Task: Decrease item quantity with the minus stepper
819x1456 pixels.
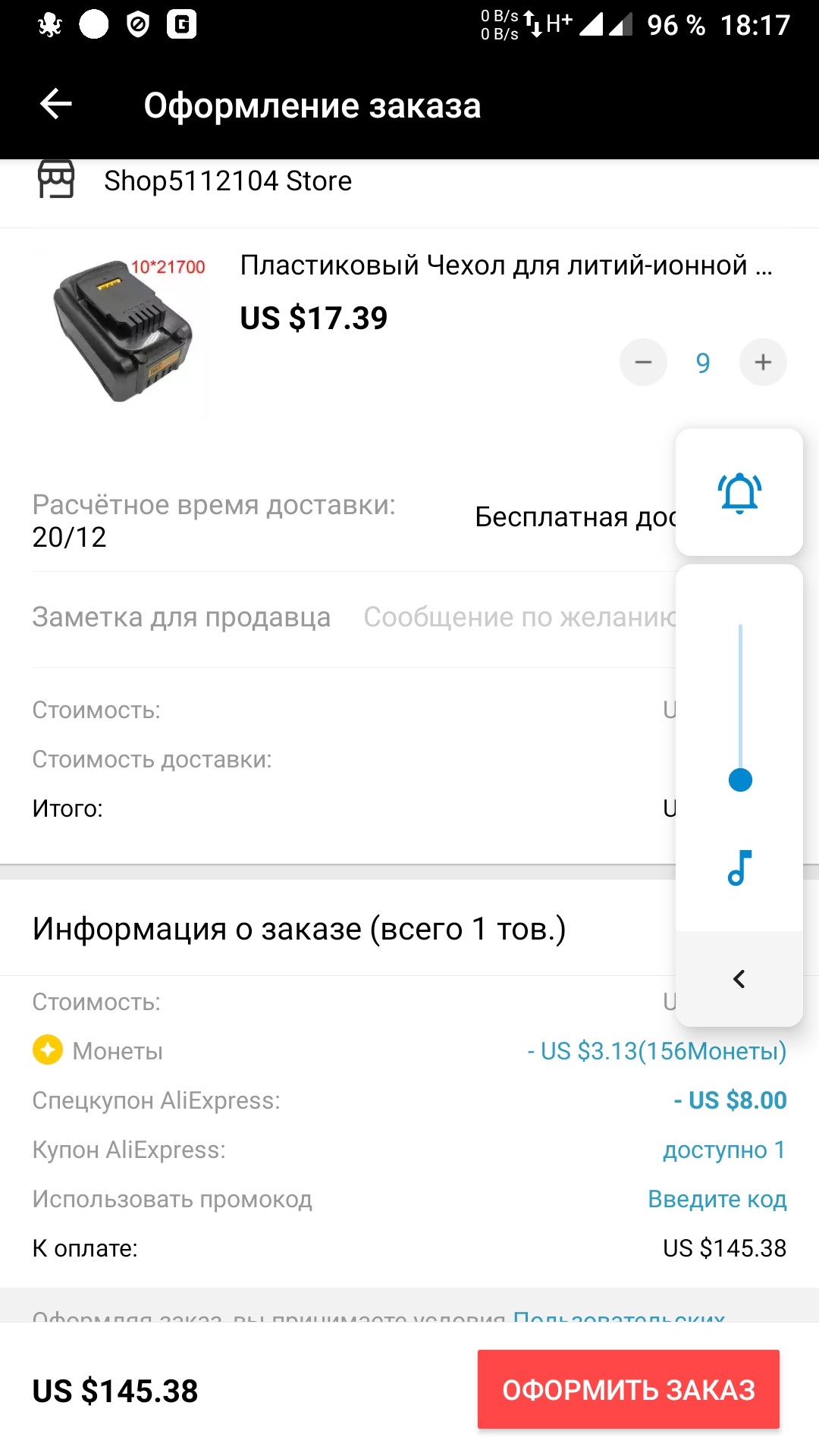Action: (x=643, y=362)
